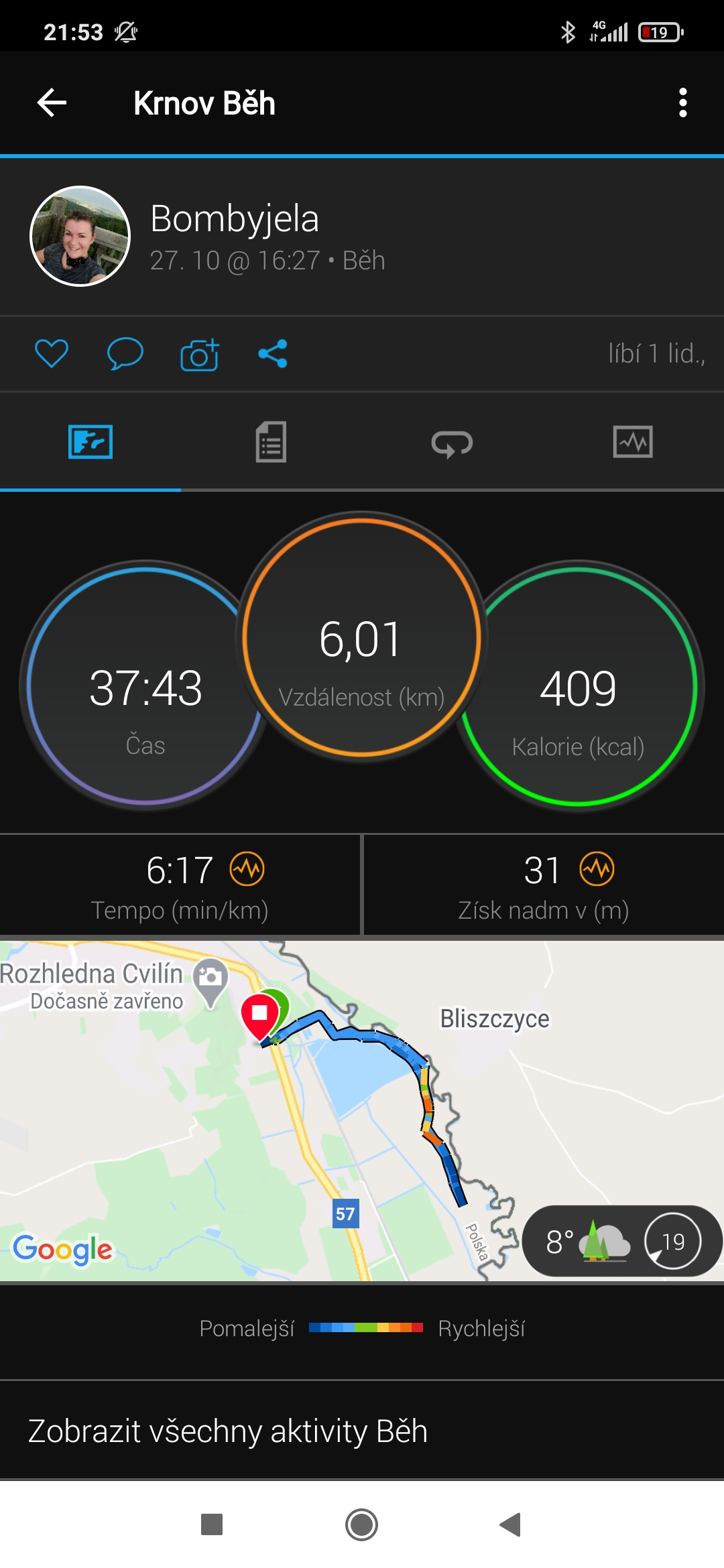Image resolution: width=724 pixels, height=1568 pixels.
Task: Open the run route map
Action: tap(362, 1110)
